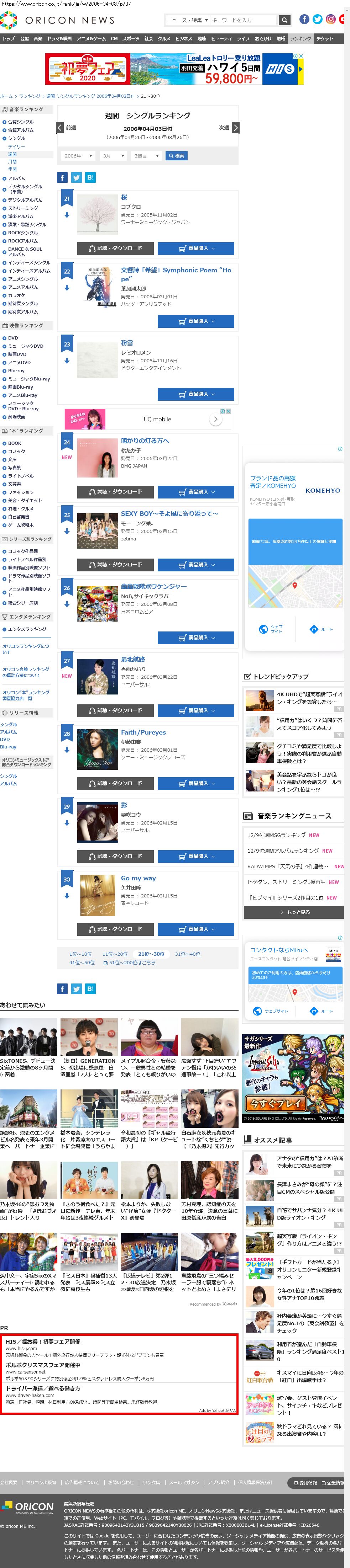Open the 2006年 year dropdown
This screenshot has width=350, height=1568.
[77, 156]
